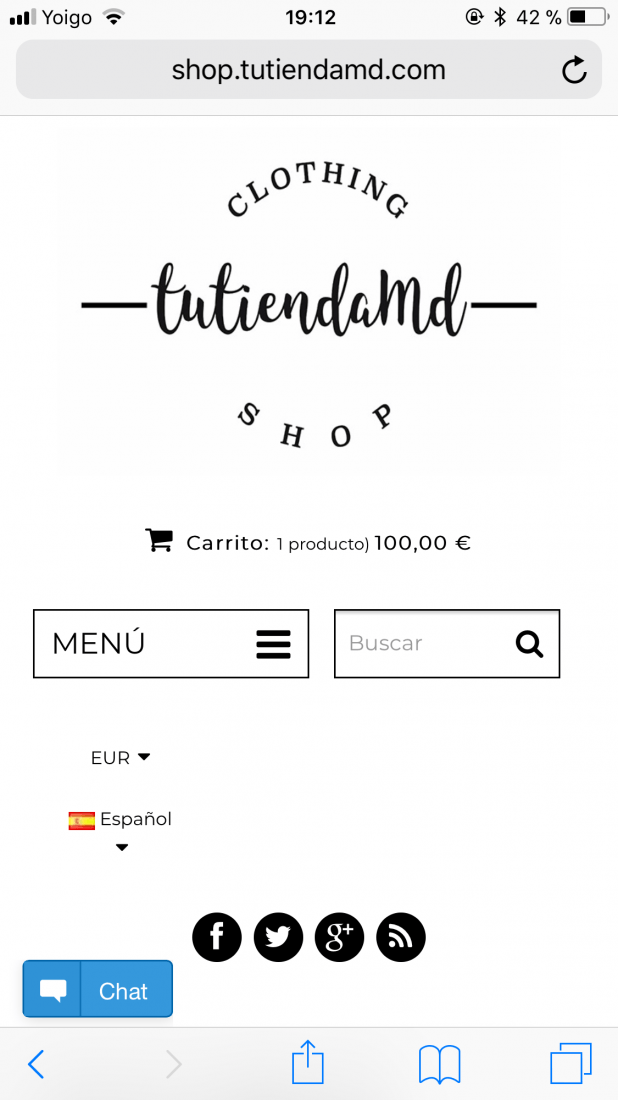Share this page
The width and height of the screenshot is (618, 1100).
pyautogui.click(x=308, y=1062)
